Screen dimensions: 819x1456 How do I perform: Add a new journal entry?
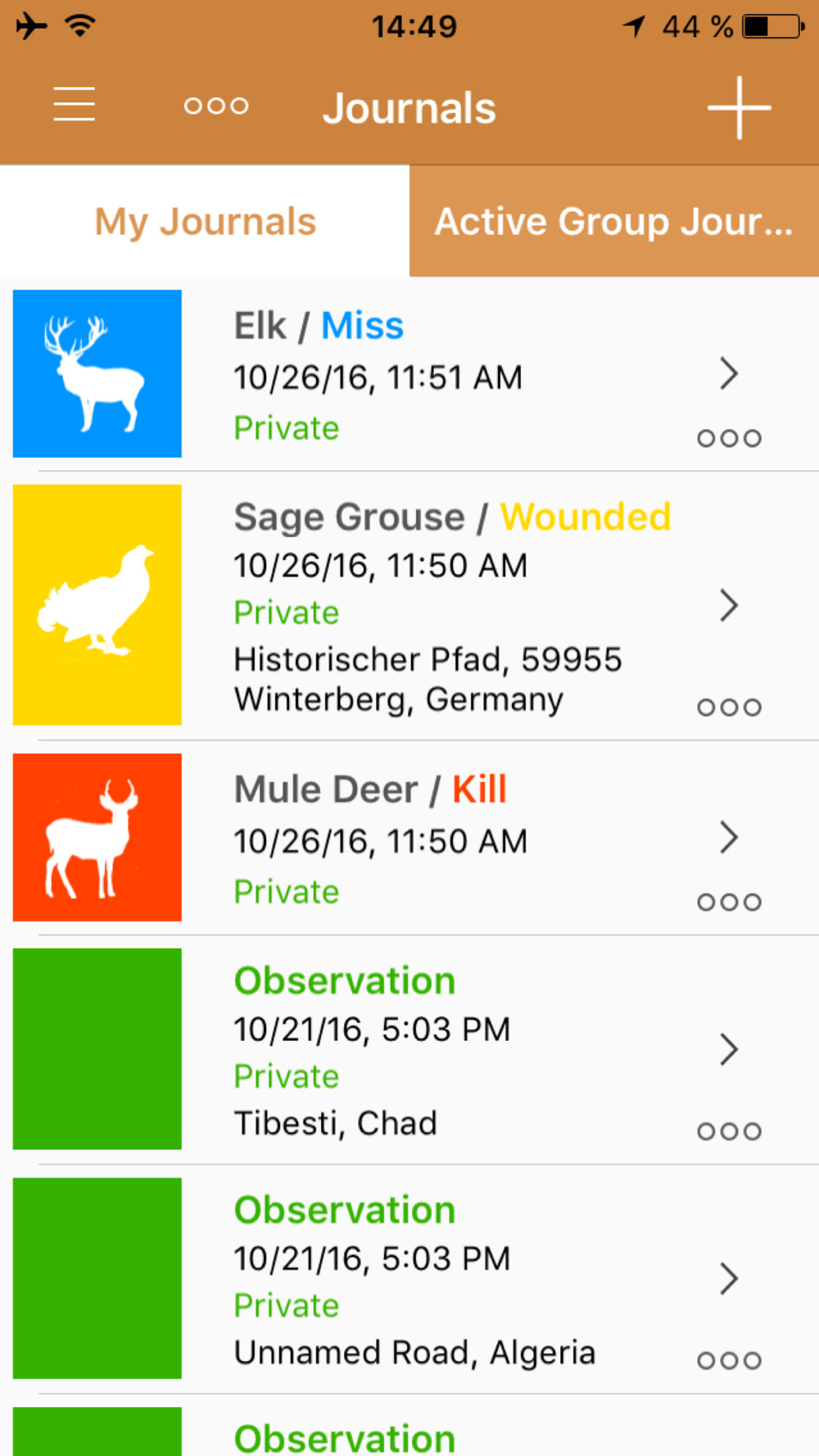click(x=740, y=107)
